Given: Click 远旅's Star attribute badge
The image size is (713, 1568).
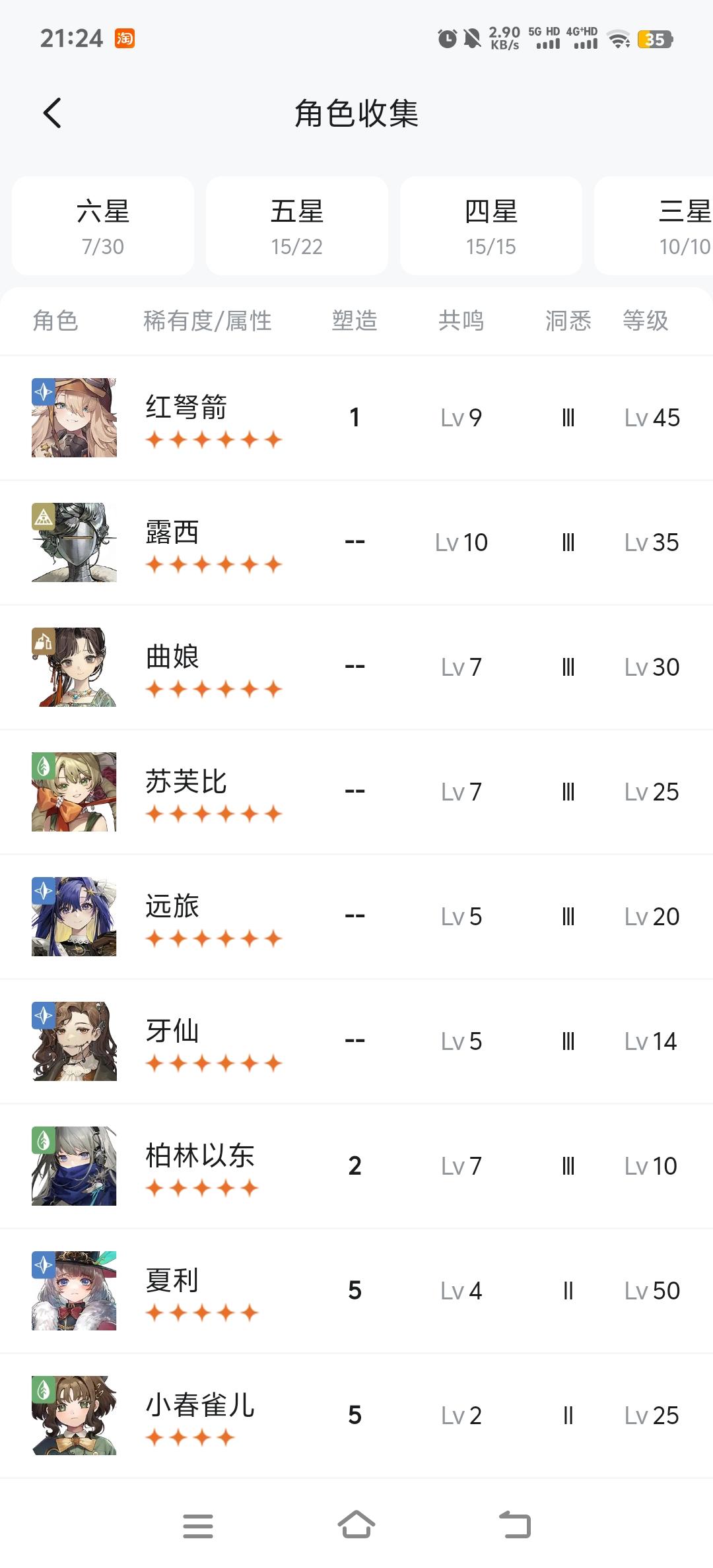Looking at the screenshot, I should click(x=44, y=891).
